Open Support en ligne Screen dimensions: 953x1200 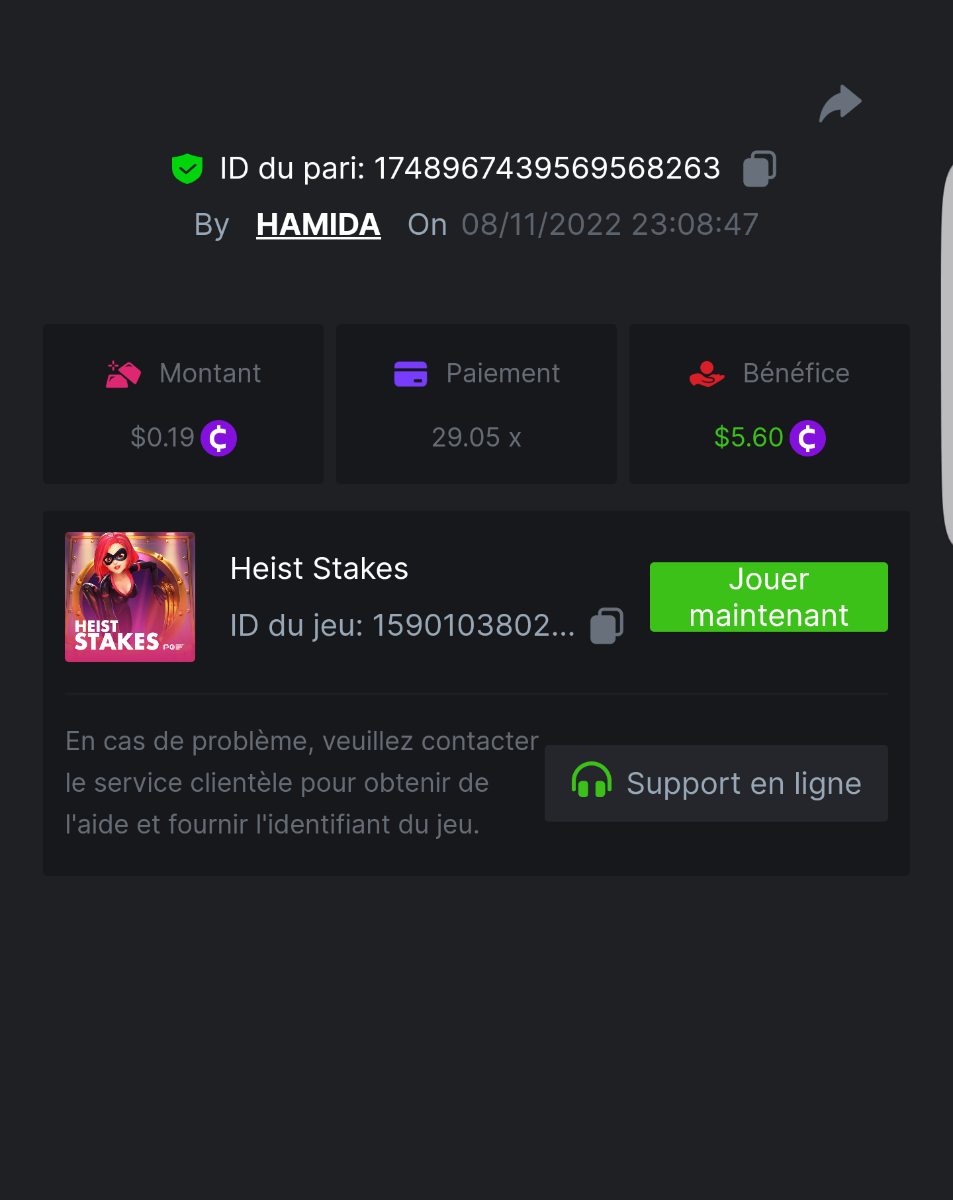[x=716, y=783]
